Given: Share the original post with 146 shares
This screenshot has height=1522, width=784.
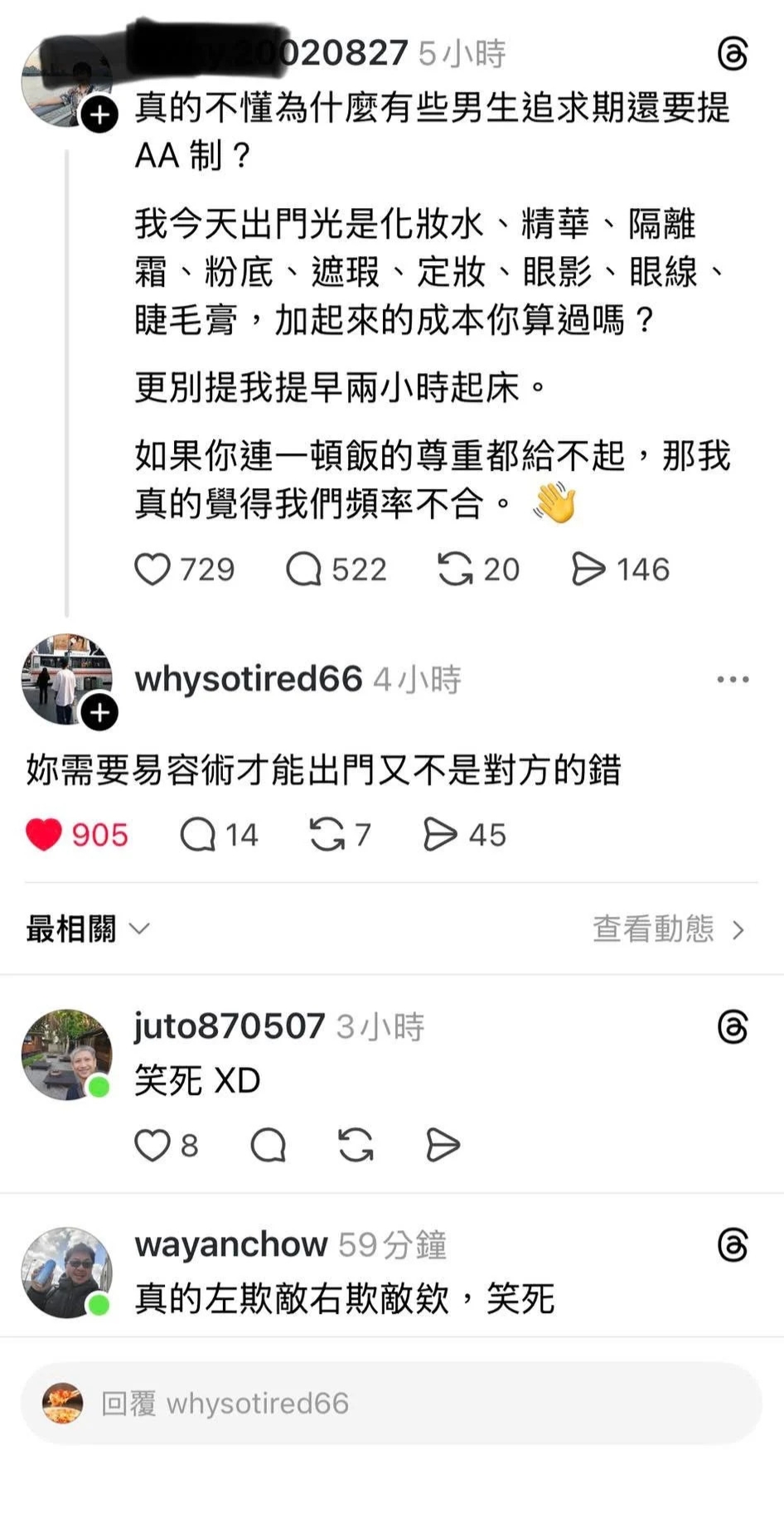Looking at the screenshot, I should [x=588, y=570].
